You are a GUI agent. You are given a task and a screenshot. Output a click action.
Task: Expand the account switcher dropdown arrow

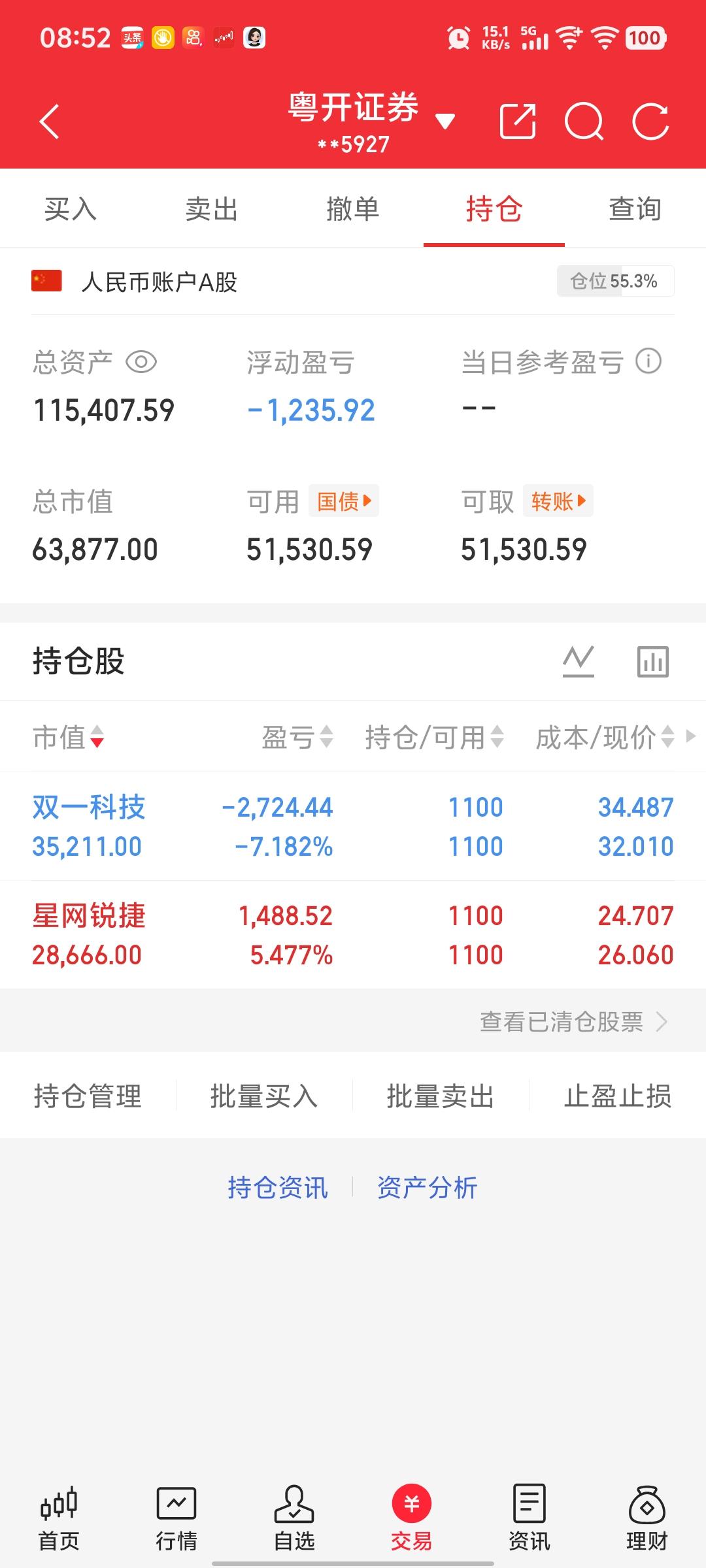point(445,122)
